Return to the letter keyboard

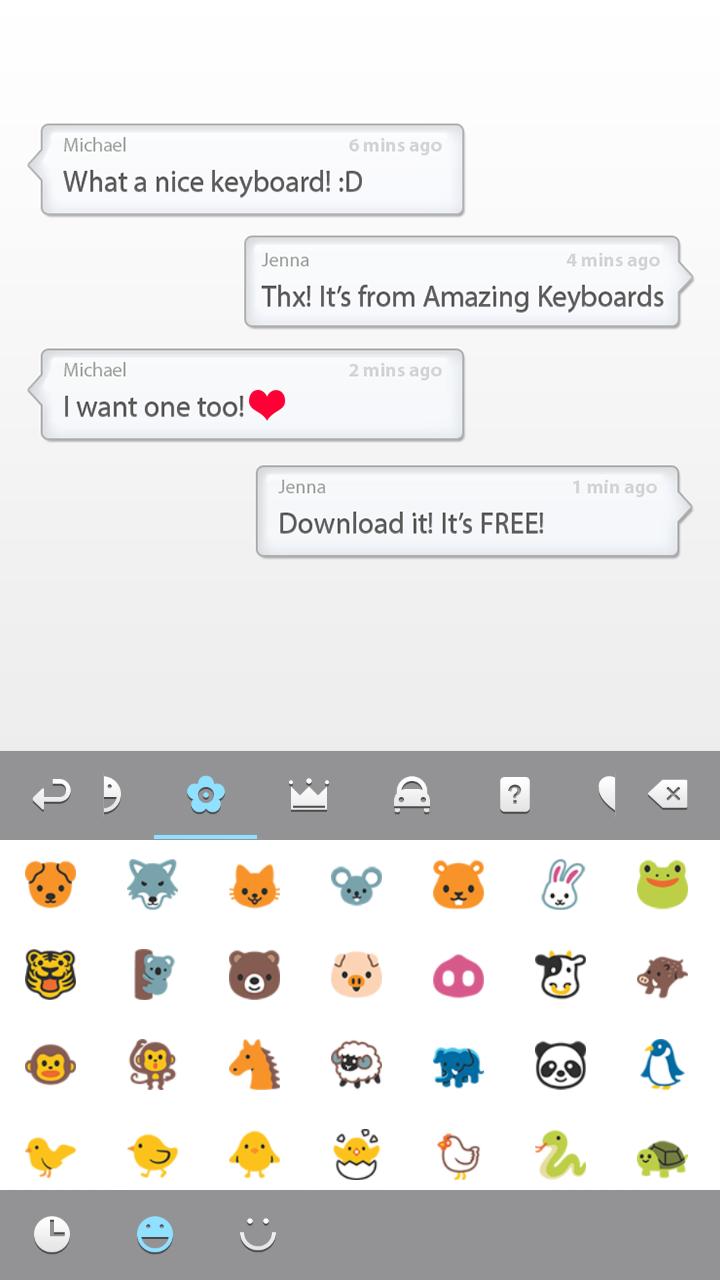coord(51,796)
